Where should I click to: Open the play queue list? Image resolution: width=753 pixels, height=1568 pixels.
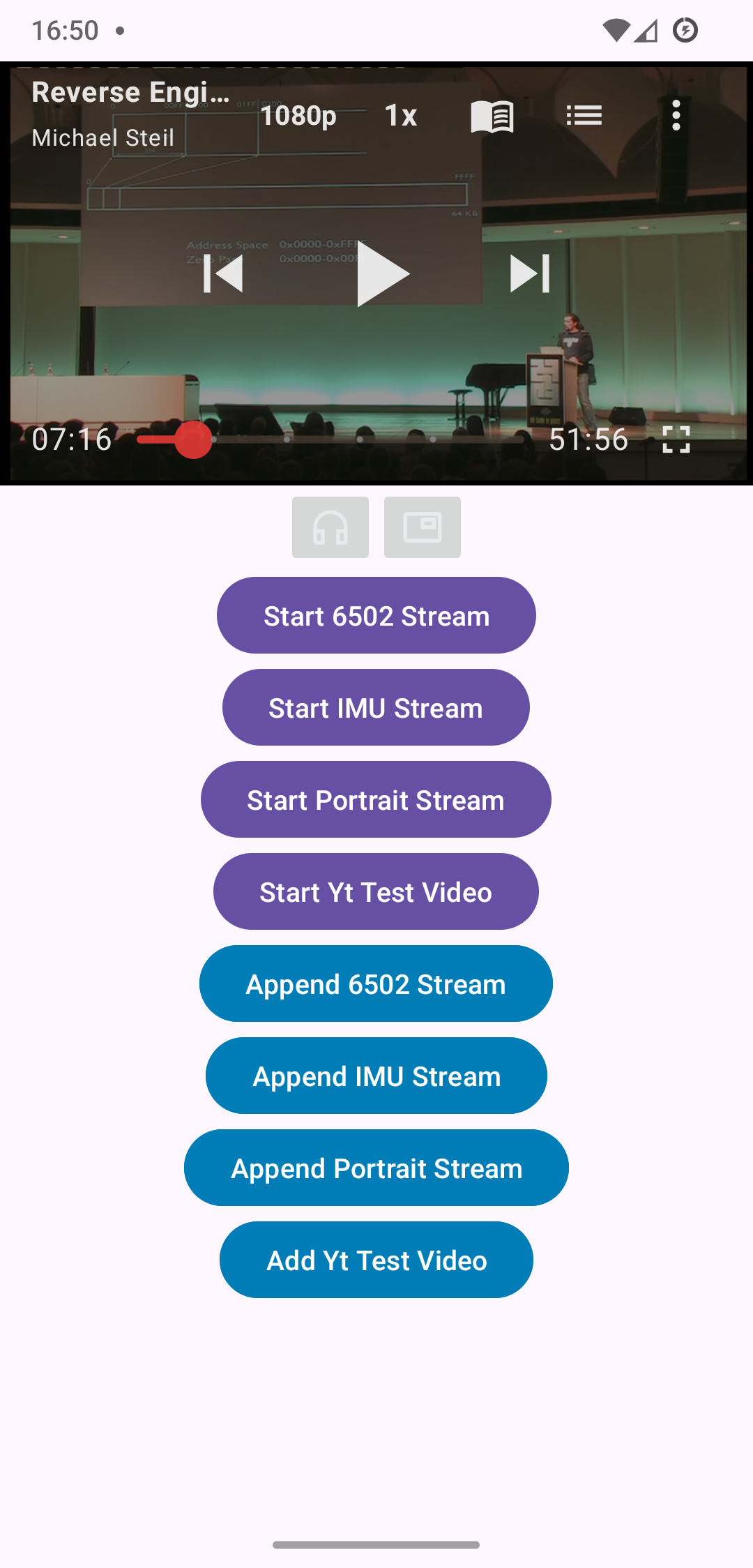click(x=584, y=115)
